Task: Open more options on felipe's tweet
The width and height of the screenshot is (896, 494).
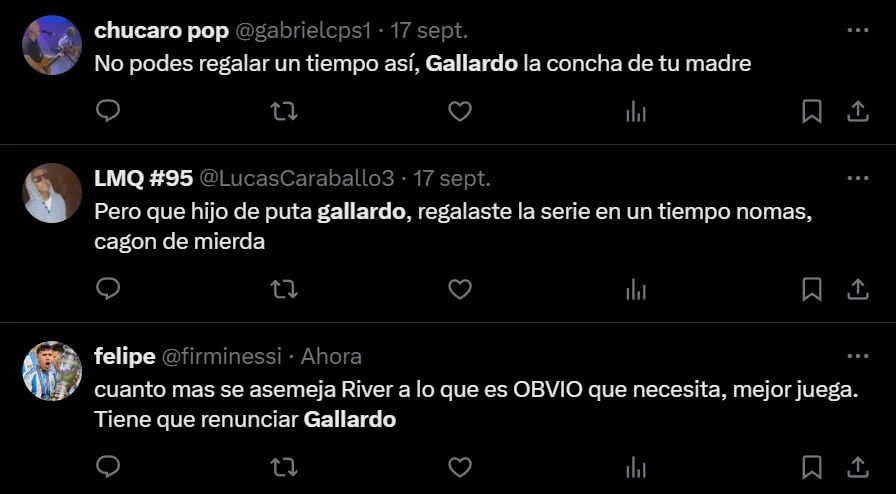Action: pyautogui.click(x=858, y=356)
